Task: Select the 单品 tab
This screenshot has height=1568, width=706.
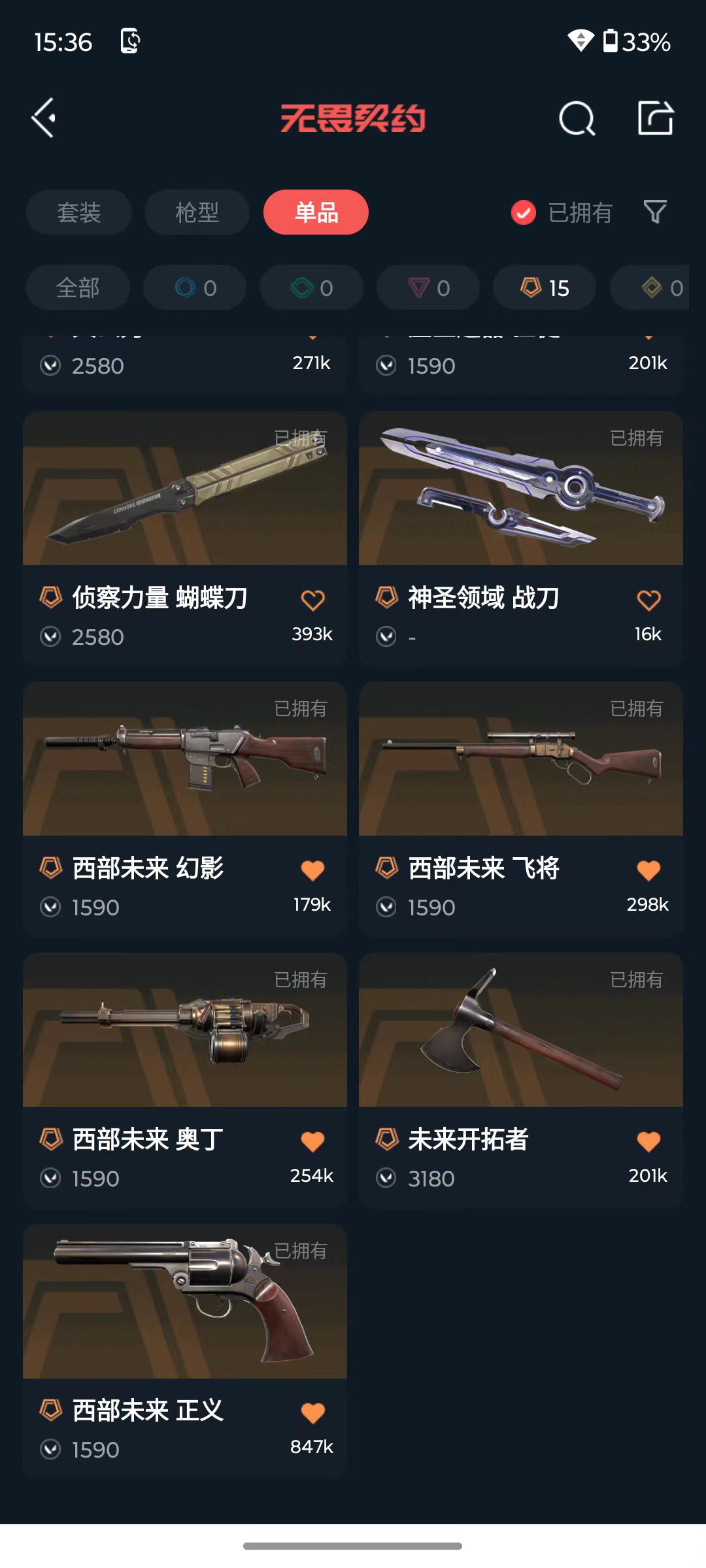Action: pos(316,212)
